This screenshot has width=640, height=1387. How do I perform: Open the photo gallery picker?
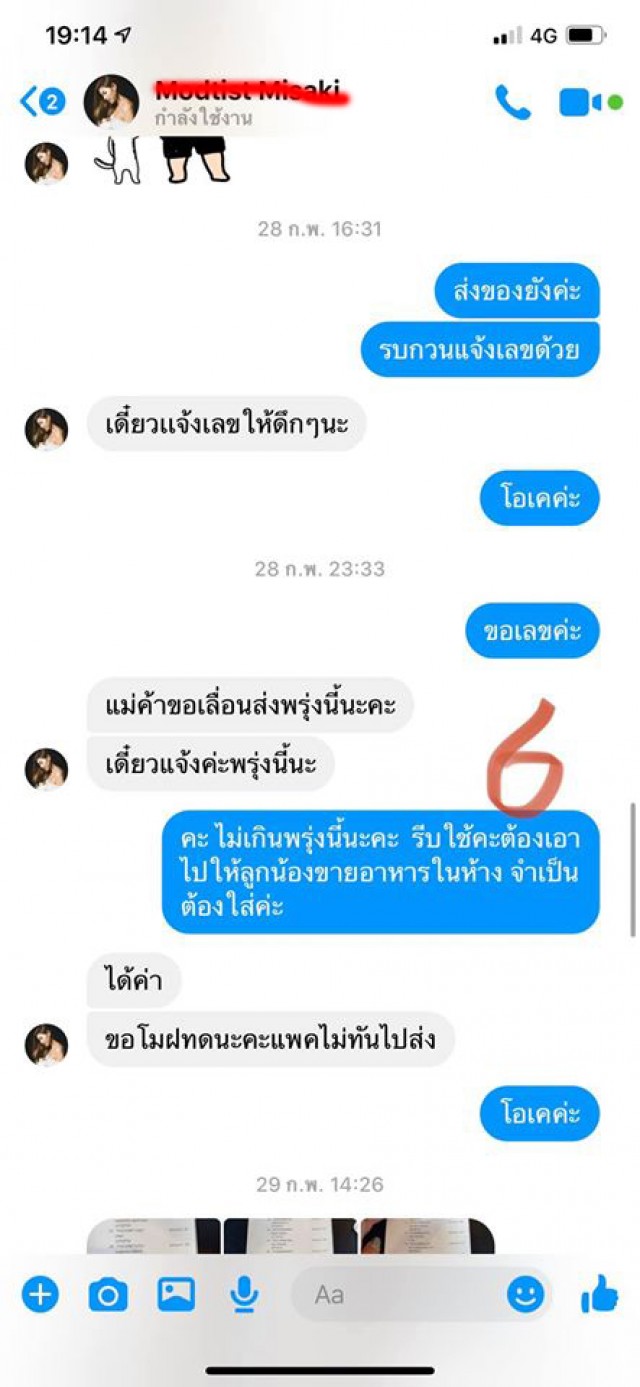pos(176,1295)
